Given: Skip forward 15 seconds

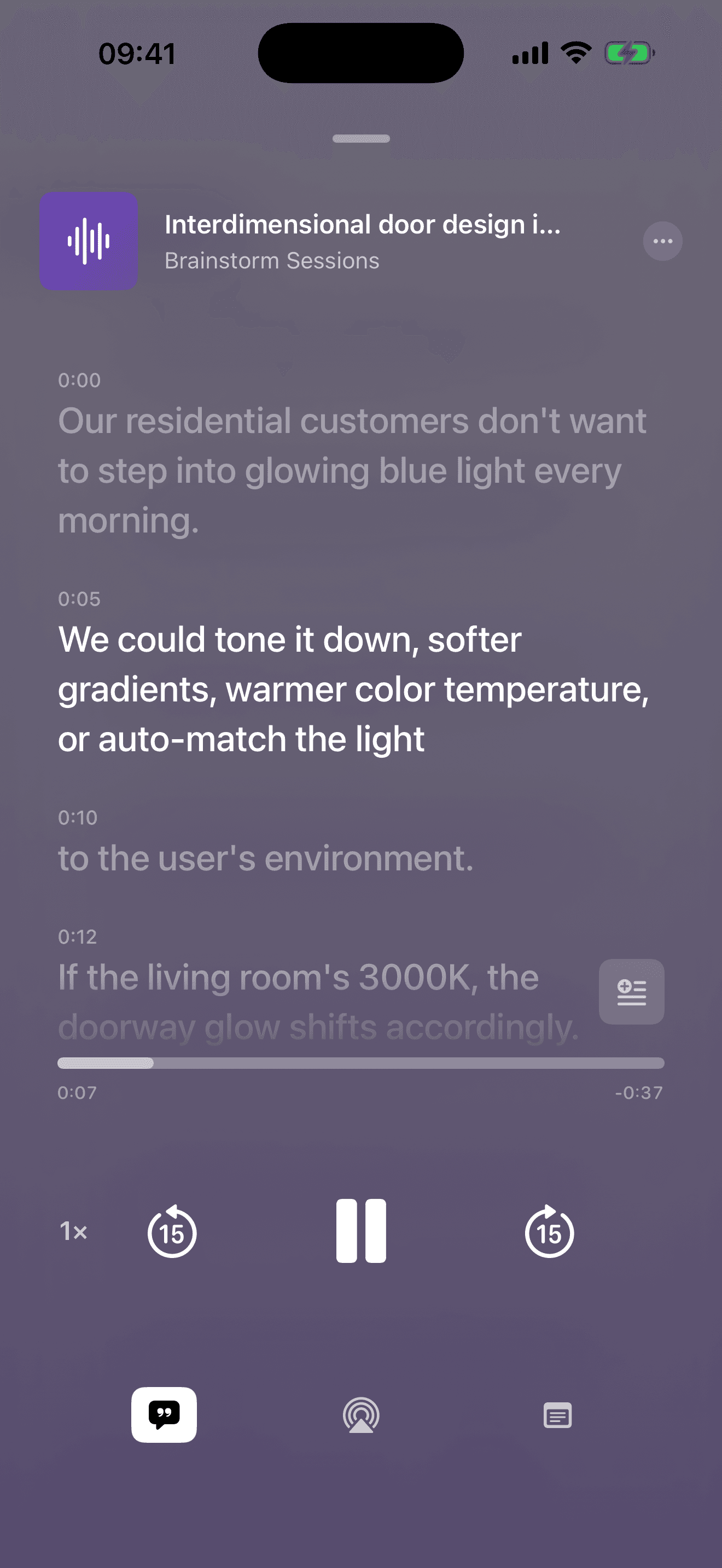Looking at the screenshot, I should point(550,1232).
